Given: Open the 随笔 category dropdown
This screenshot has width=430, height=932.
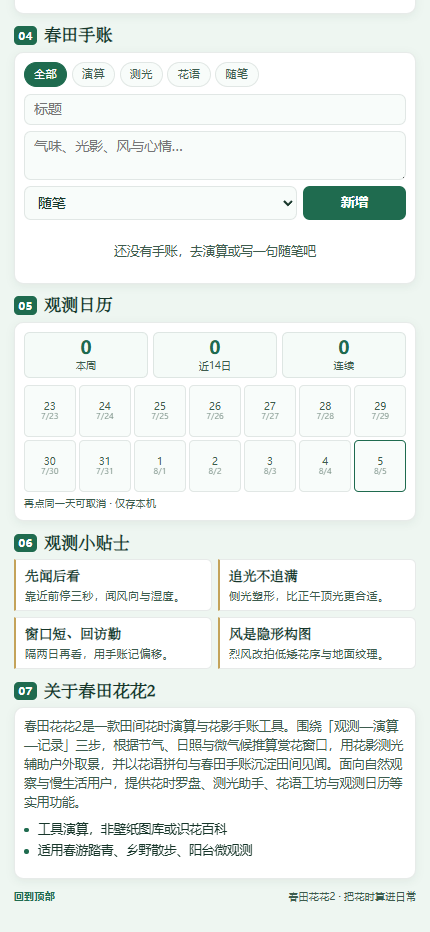Looking at the screenshot, I should 160,203.
